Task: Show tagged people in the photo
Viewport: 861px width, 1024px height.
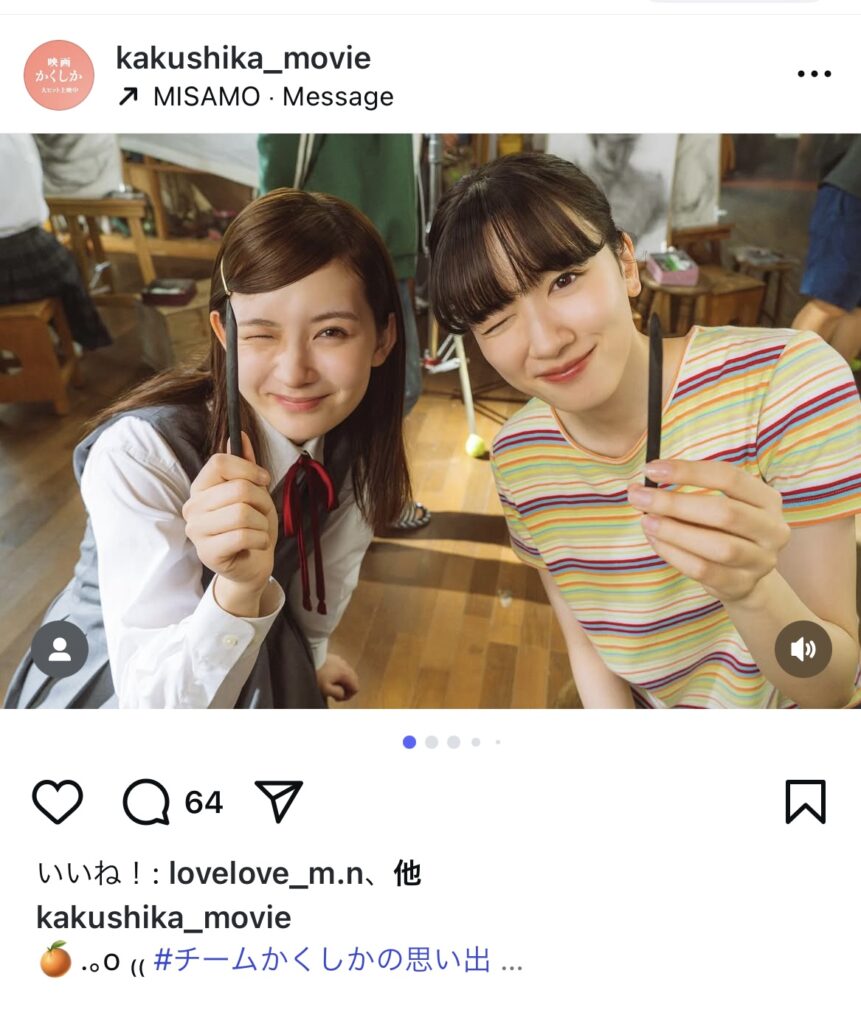Action: (60, 650)
